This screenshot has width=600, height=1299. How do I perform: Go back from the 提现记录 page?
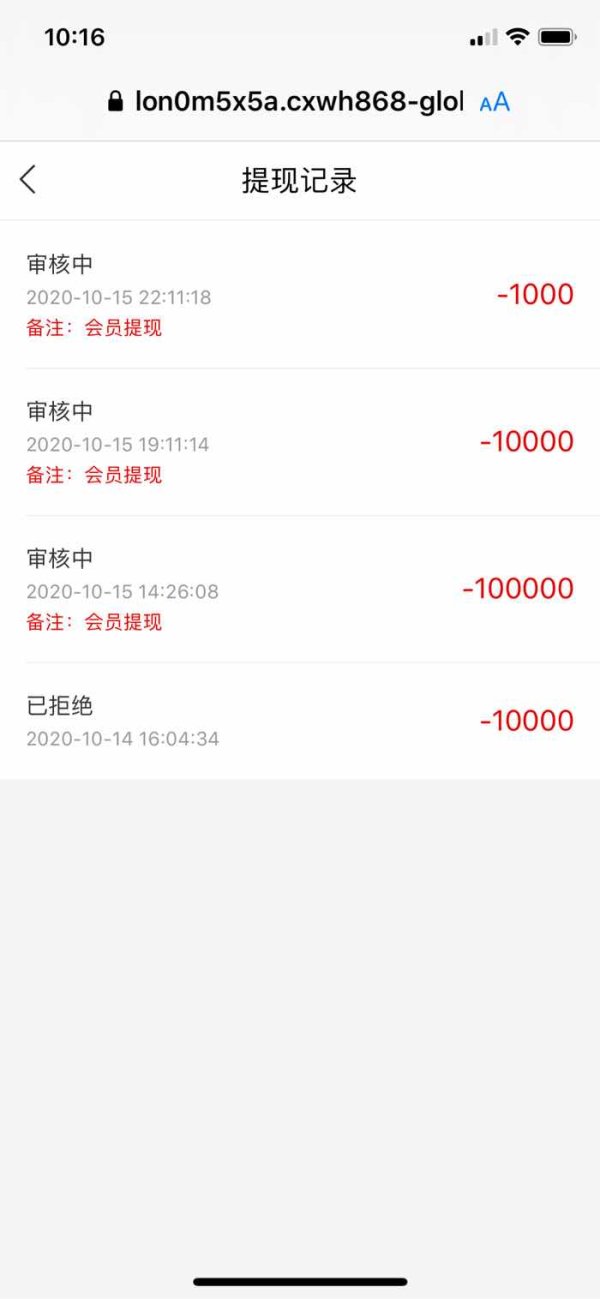point(28,180)
